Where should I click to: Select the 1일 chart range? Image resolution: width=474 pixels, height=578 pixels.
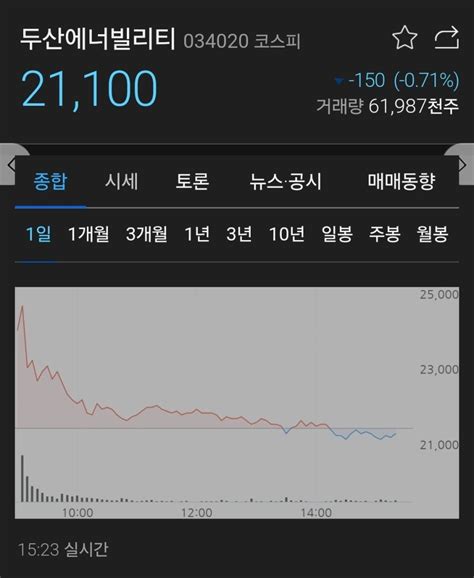38,234
